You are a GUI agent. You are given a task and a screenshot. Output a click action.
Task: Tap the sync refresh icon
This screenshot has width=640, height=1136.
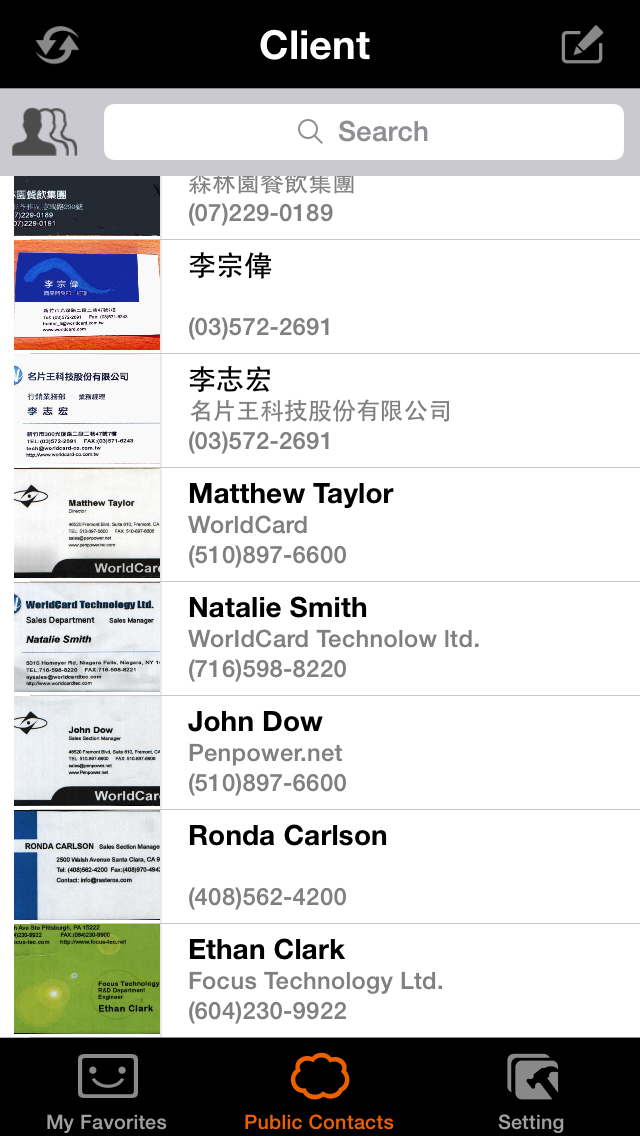[x=56, y=45]
